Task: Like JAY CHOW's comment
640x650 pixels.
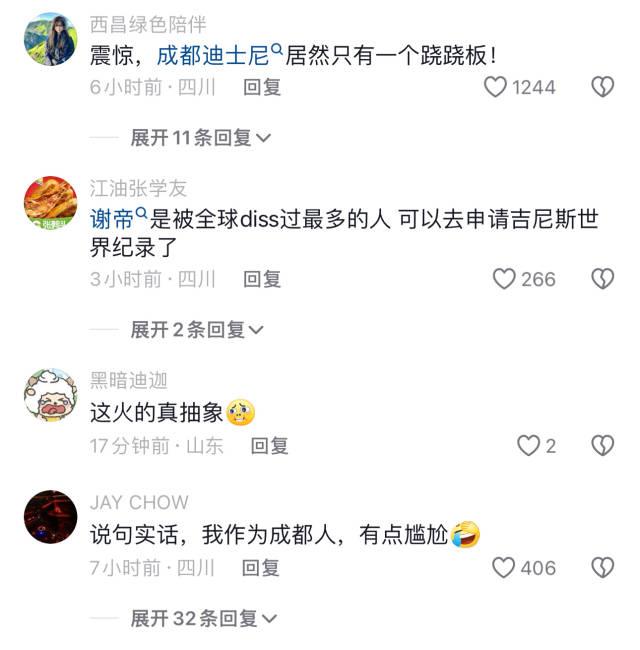Action: (504, 568)
